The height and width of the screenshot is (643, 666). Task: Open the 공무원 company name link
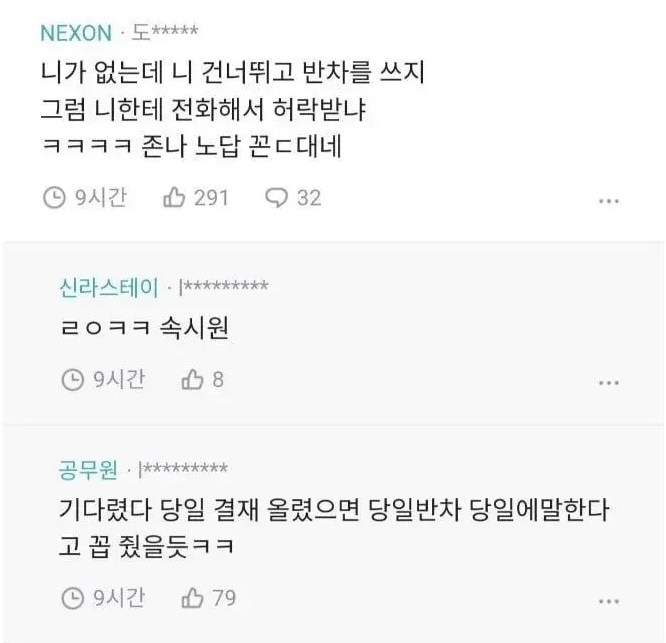coord(89,468)
